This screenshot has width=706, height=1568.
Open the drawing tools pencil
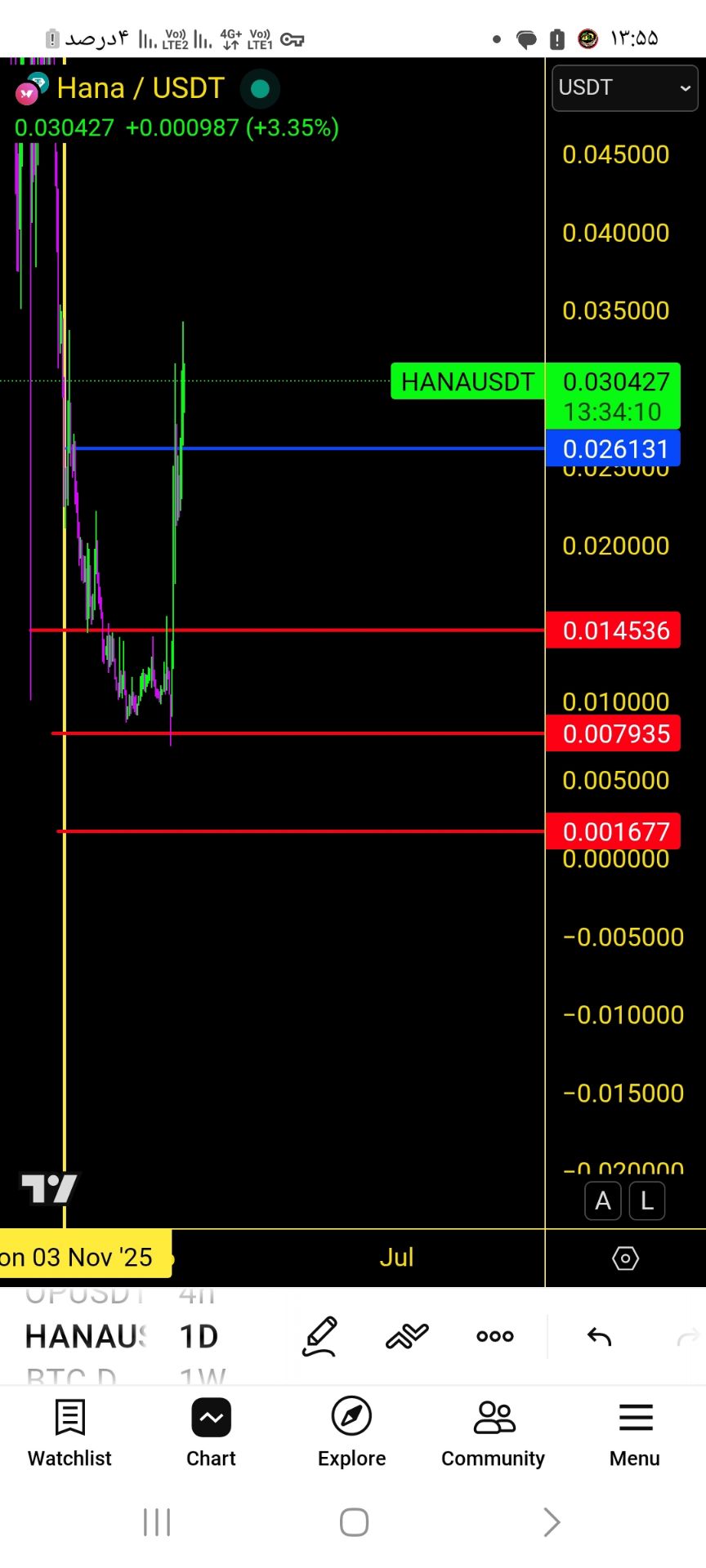pyautogui.click(x=319, y=1336)
